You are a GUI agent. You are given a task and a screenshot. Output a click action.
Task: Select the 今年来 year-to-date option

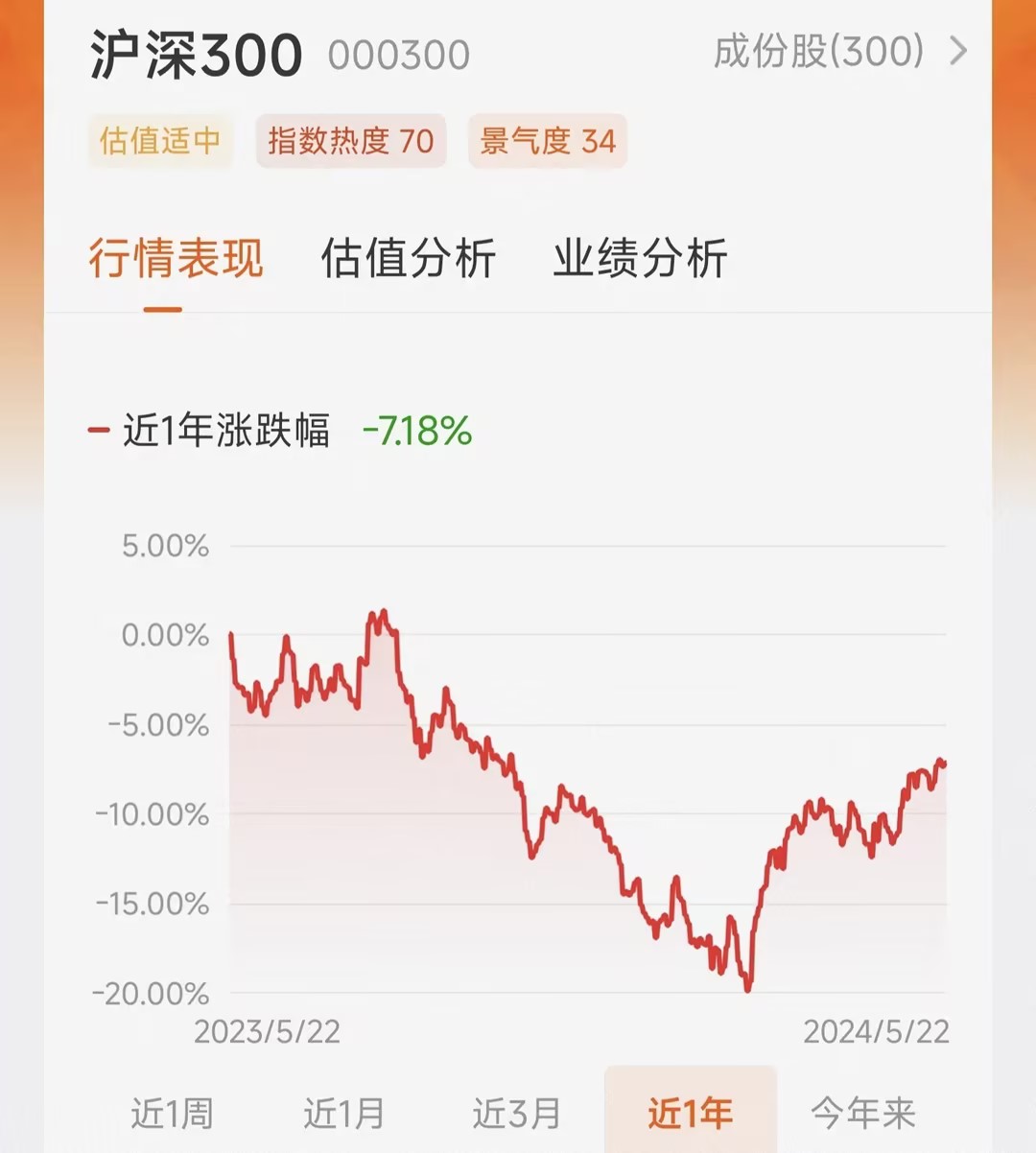pos(863,1116)
